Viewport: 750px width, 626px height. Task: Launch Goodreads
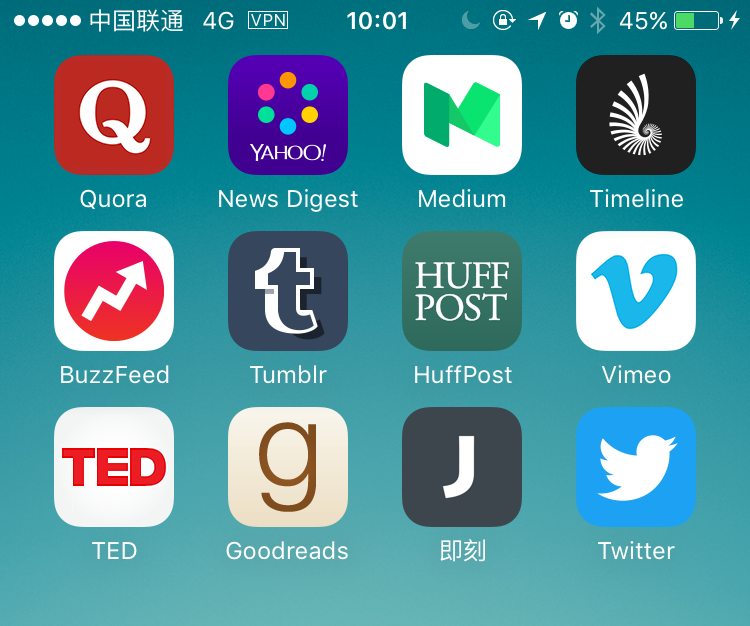[x=288, y=467]
